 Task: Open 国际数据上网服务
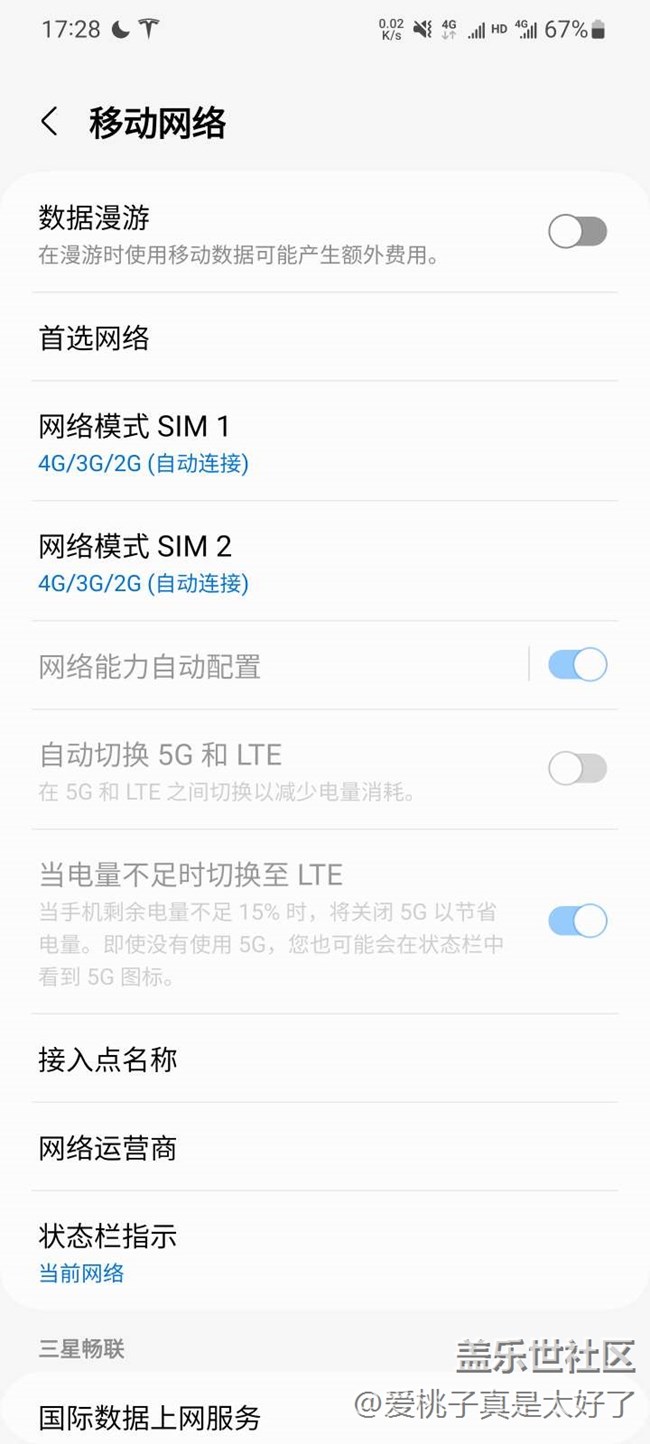pyautogui.click(x=150, y=1417)
